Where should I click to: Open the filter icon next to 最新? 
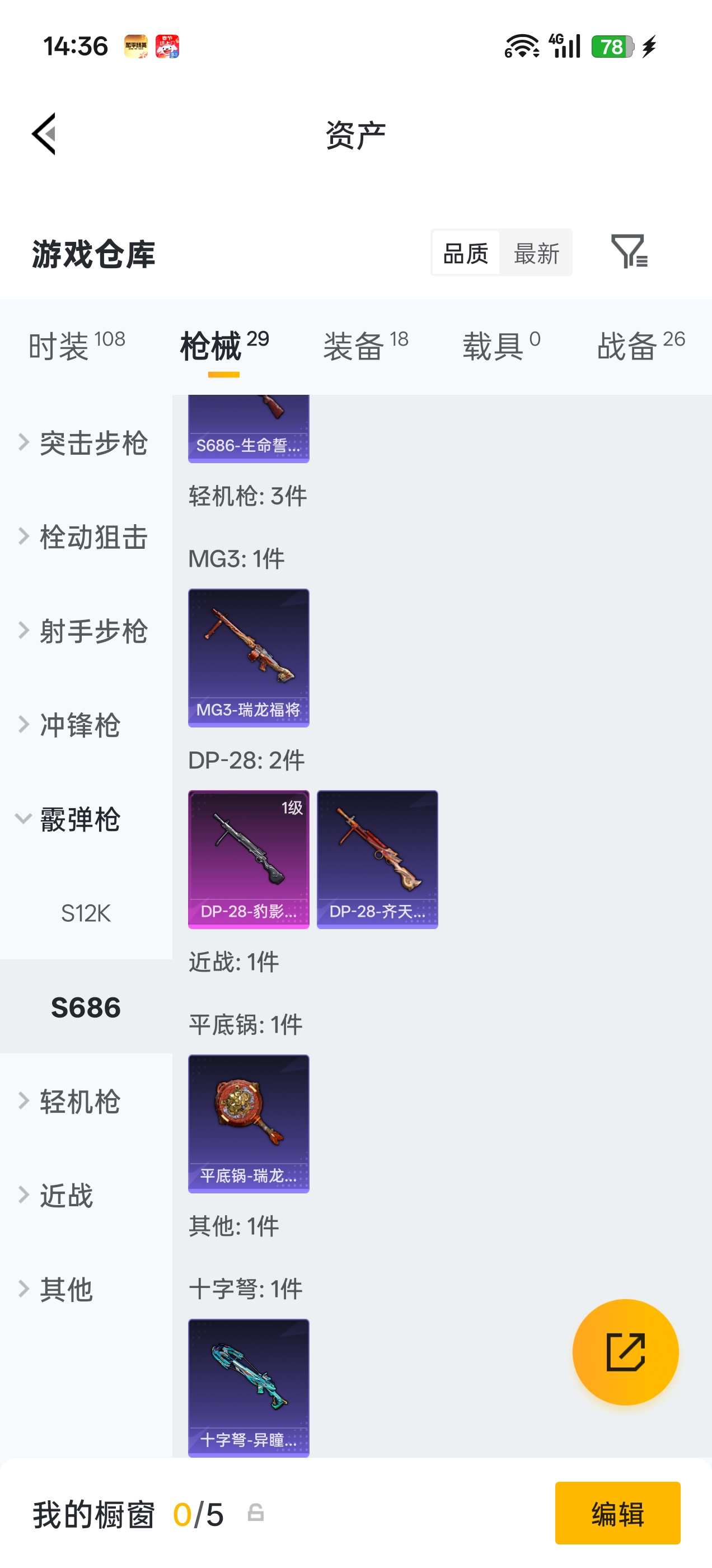(629, 251)
